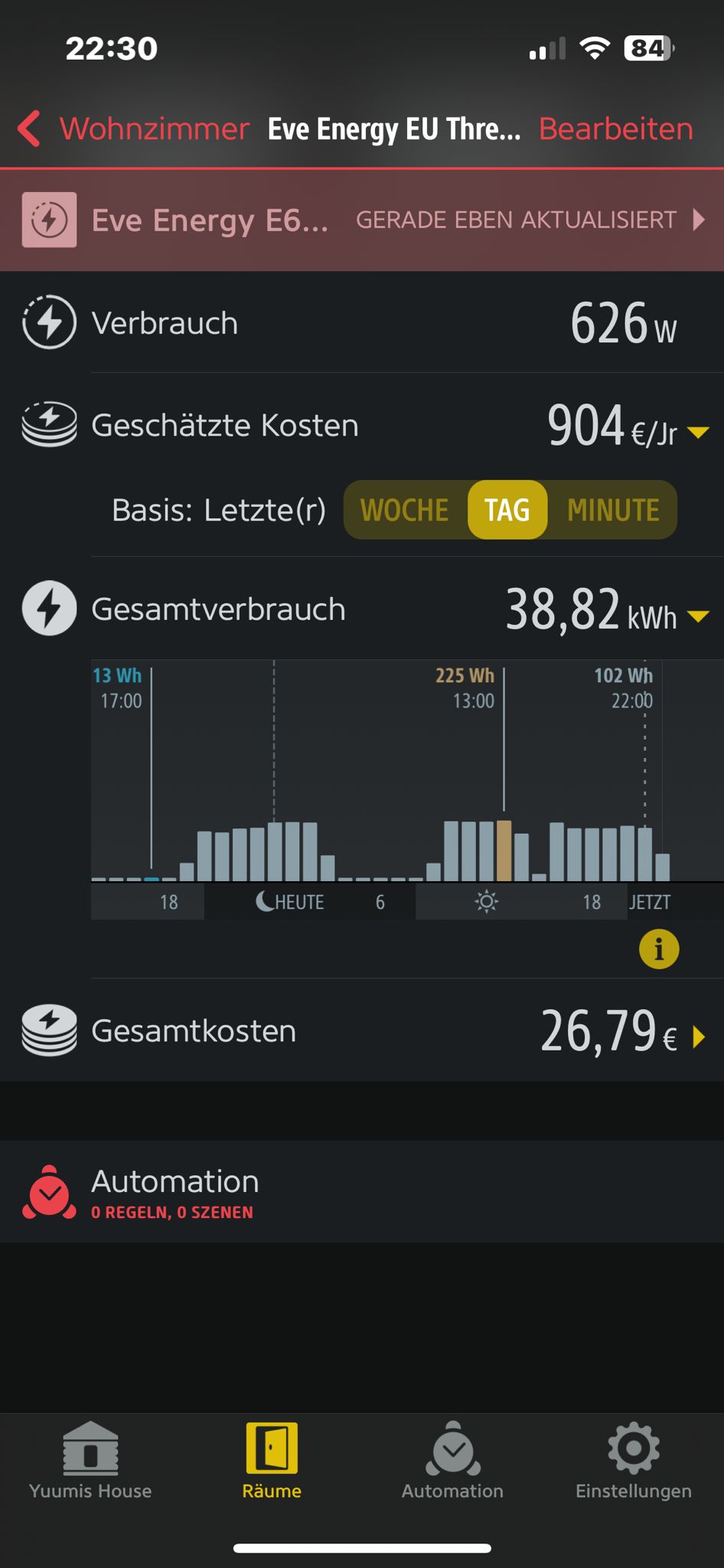Switch to the Yuumis House tab
The width and height of the screenshot is (724, 1568).
(90, 1461)
